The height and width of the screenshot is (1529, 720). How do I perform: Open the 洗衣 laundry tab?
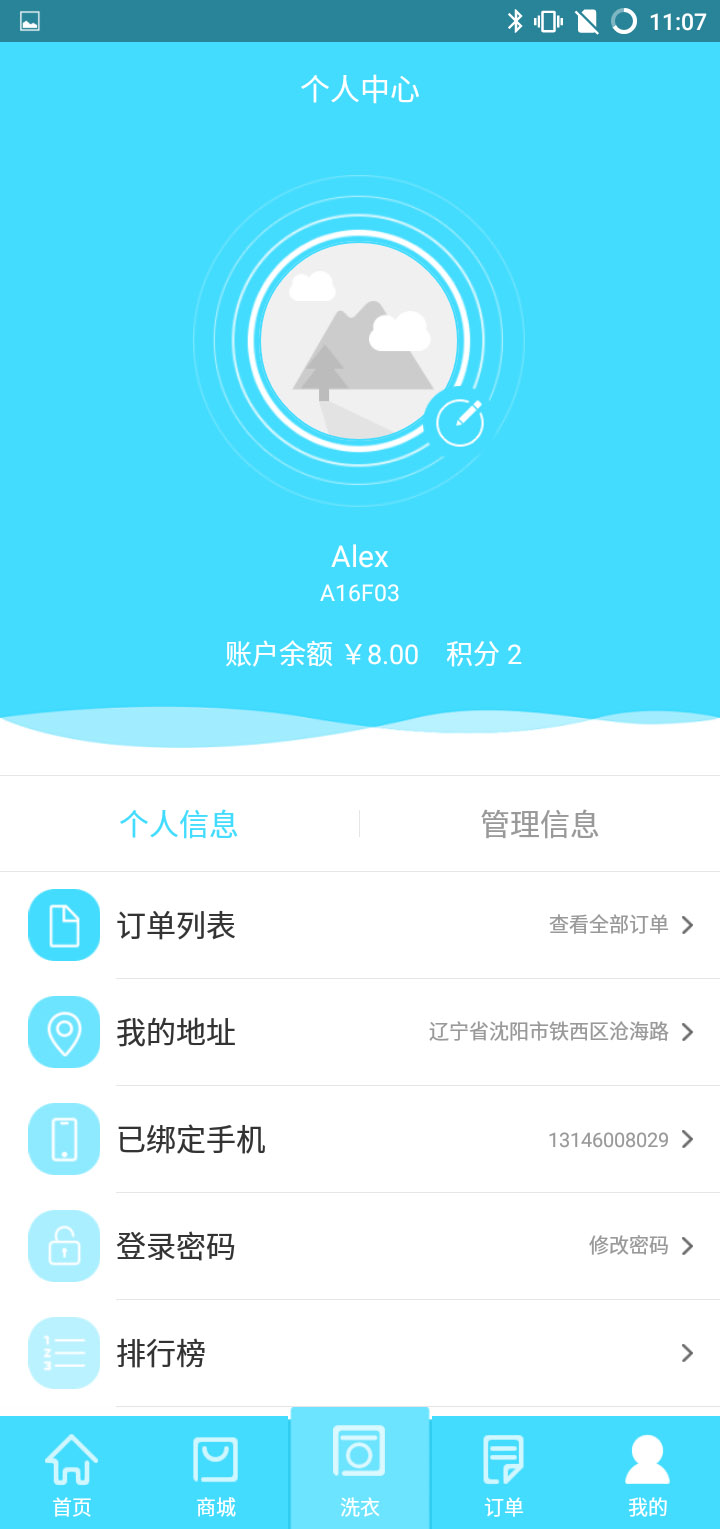pyautogui.click(x=360, y=1470)
